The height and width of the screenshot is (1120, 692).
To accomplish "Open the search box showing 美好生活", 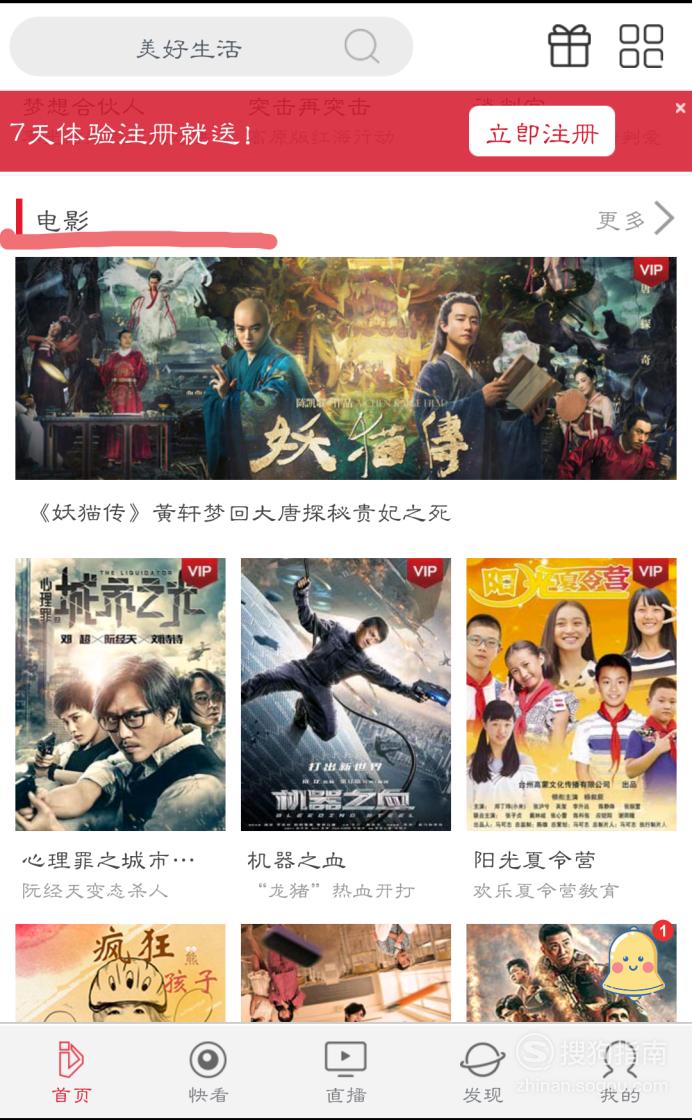I will coord(211,47).
